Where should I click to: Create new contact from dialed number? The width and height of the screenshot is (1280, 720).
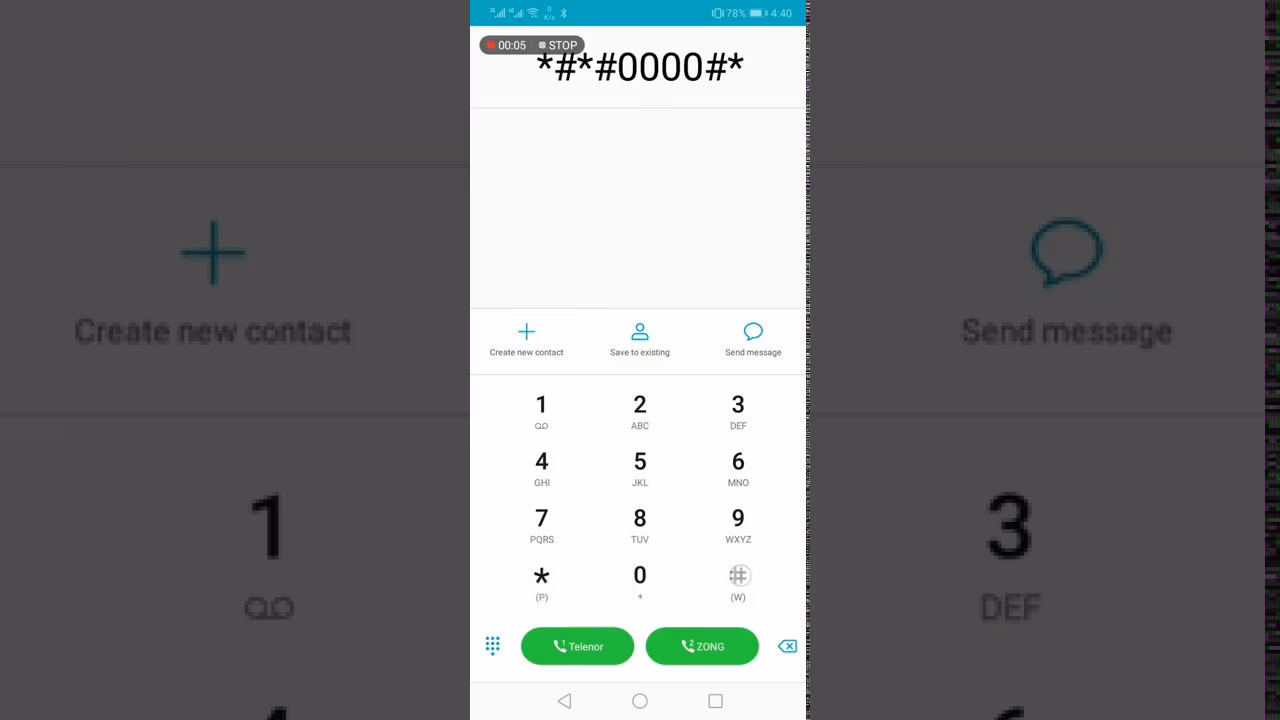(x=526, y=339)
